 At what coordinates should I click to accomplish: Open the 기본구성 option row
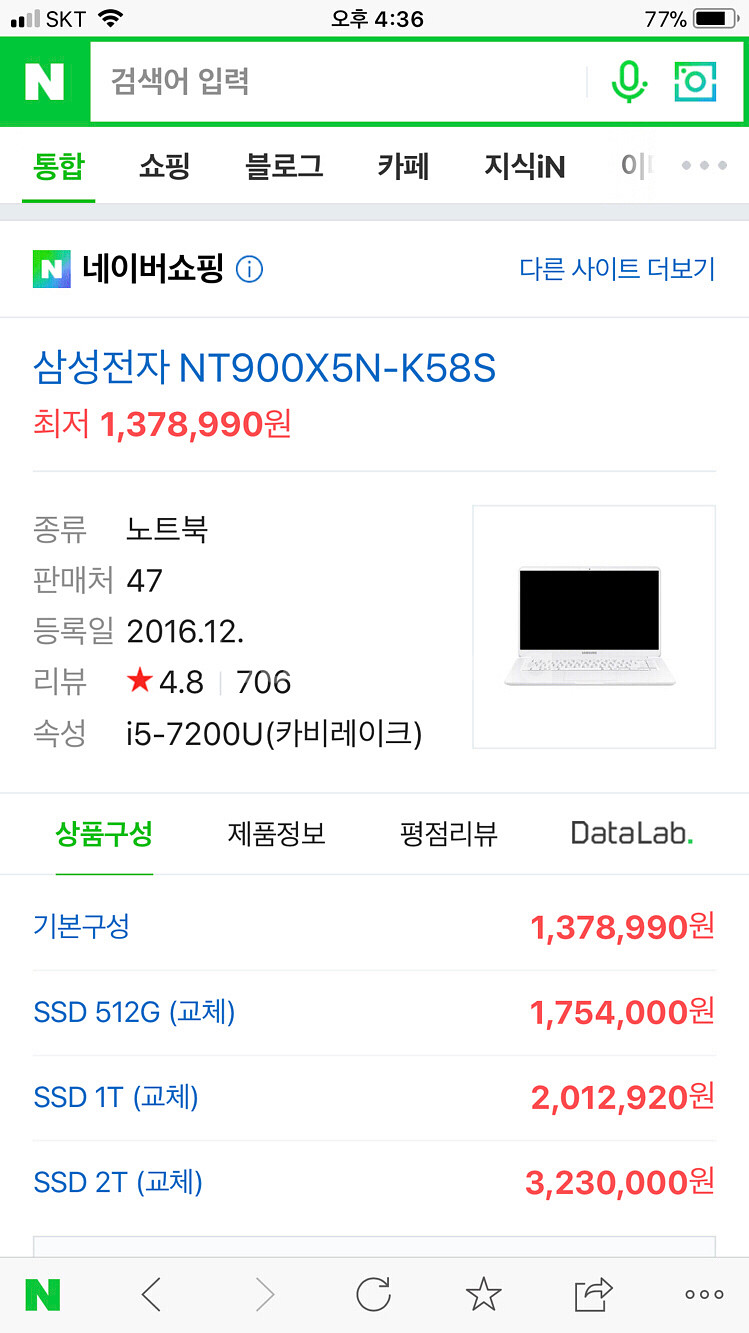374,927
